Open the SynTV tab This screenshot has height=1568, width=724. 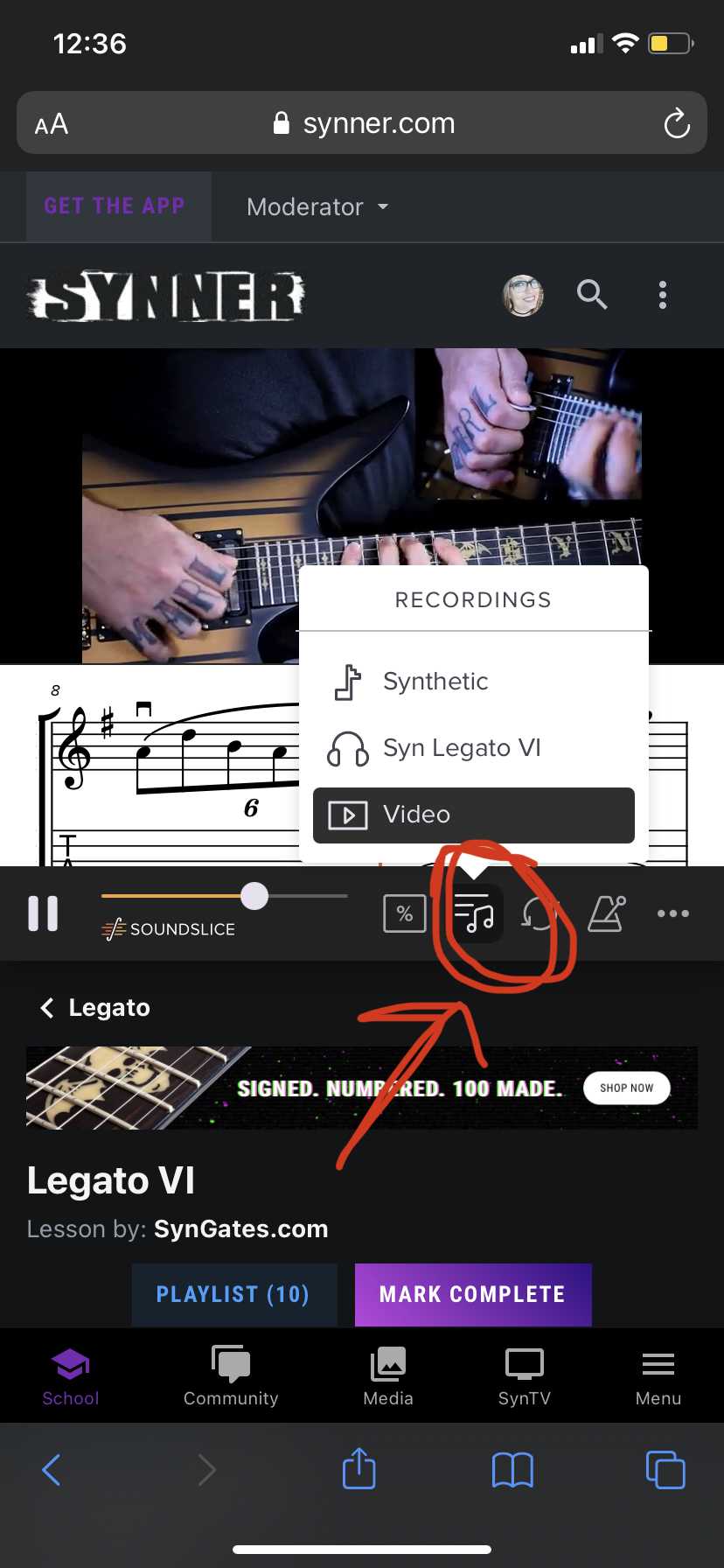click(x=525, y=1376)
